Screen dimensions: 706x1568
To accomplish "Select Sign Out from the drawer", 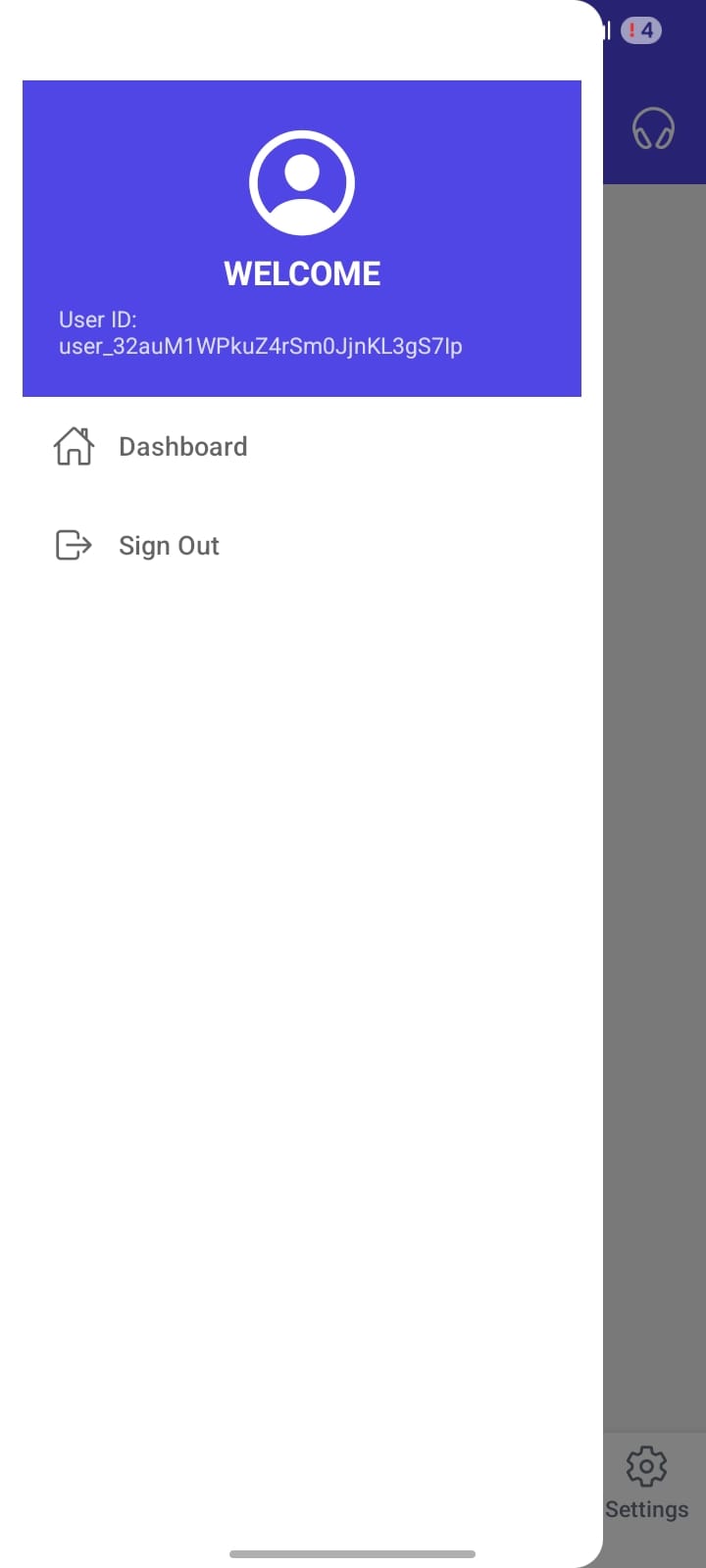I will 169,546.
